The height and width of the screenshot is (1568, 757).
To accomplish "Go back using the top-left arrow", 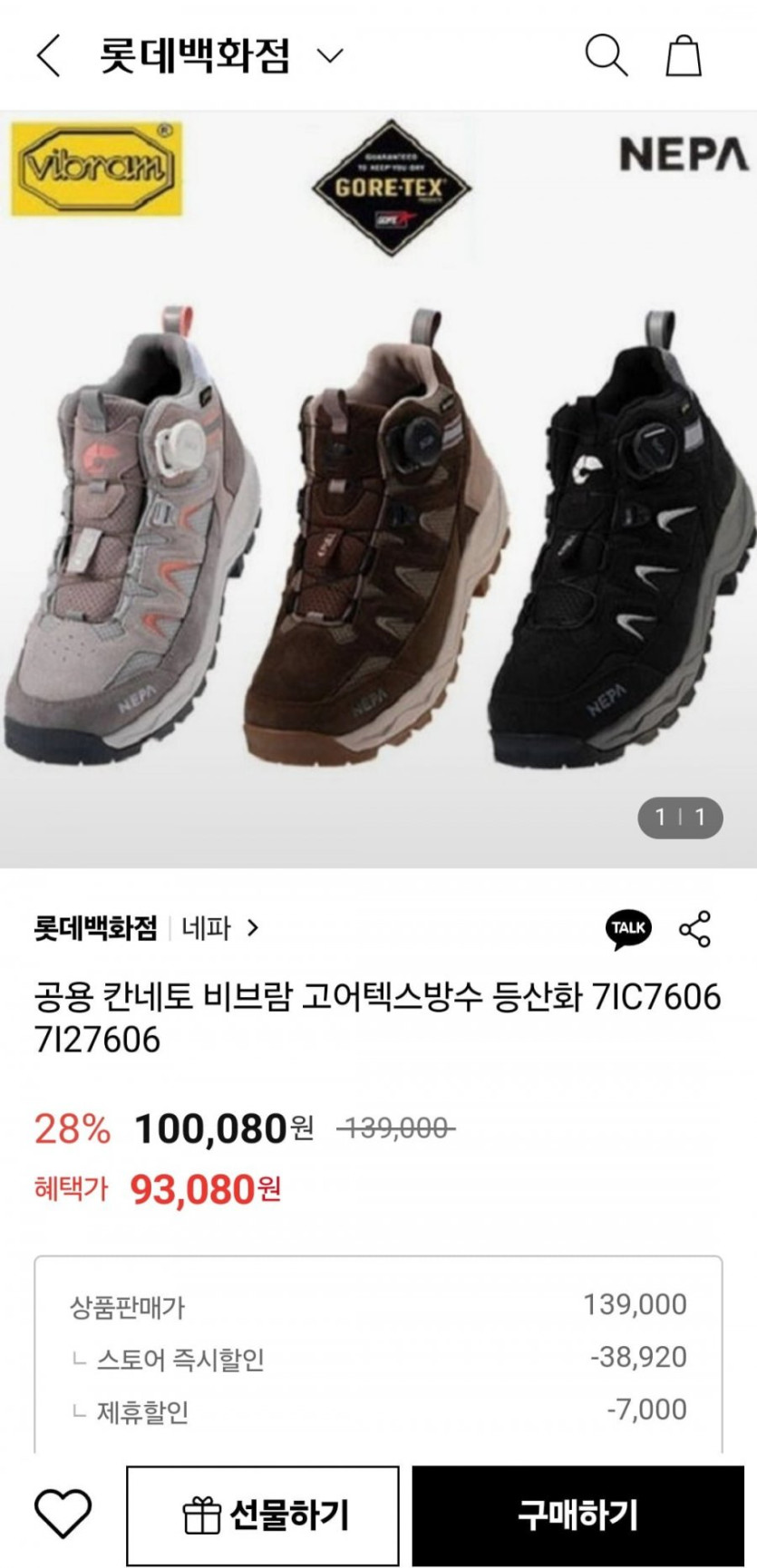I will click(x=49, y=55).
